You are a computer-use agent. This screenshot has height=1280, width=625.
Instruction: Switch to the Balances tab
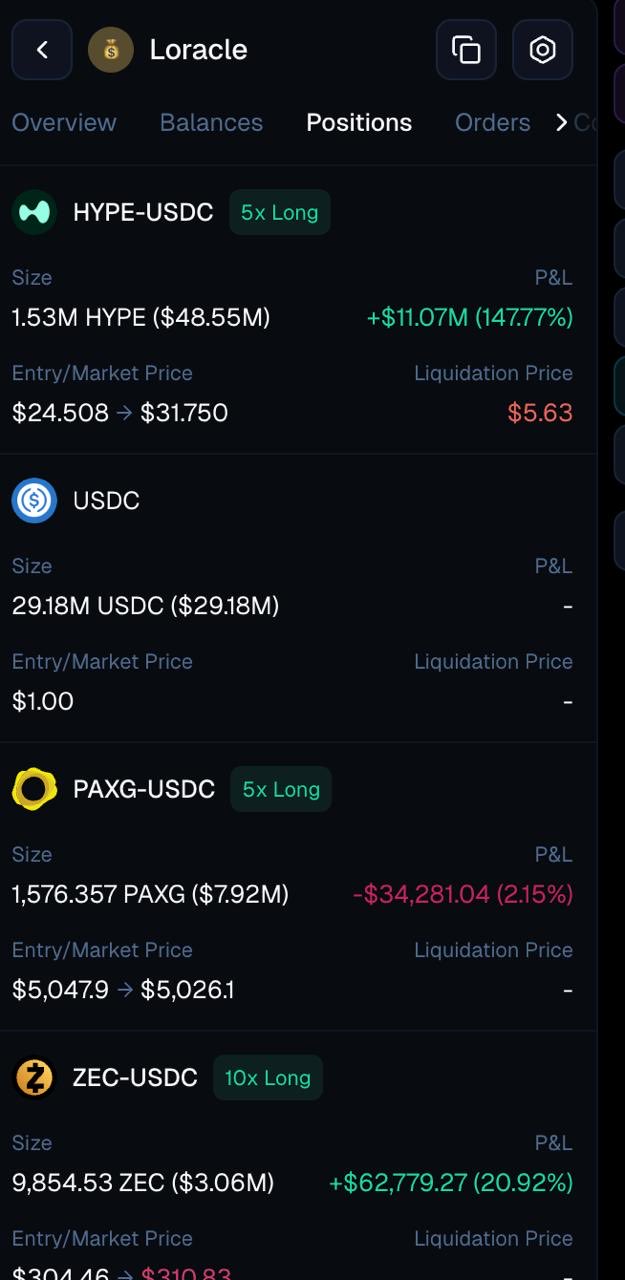211,123
